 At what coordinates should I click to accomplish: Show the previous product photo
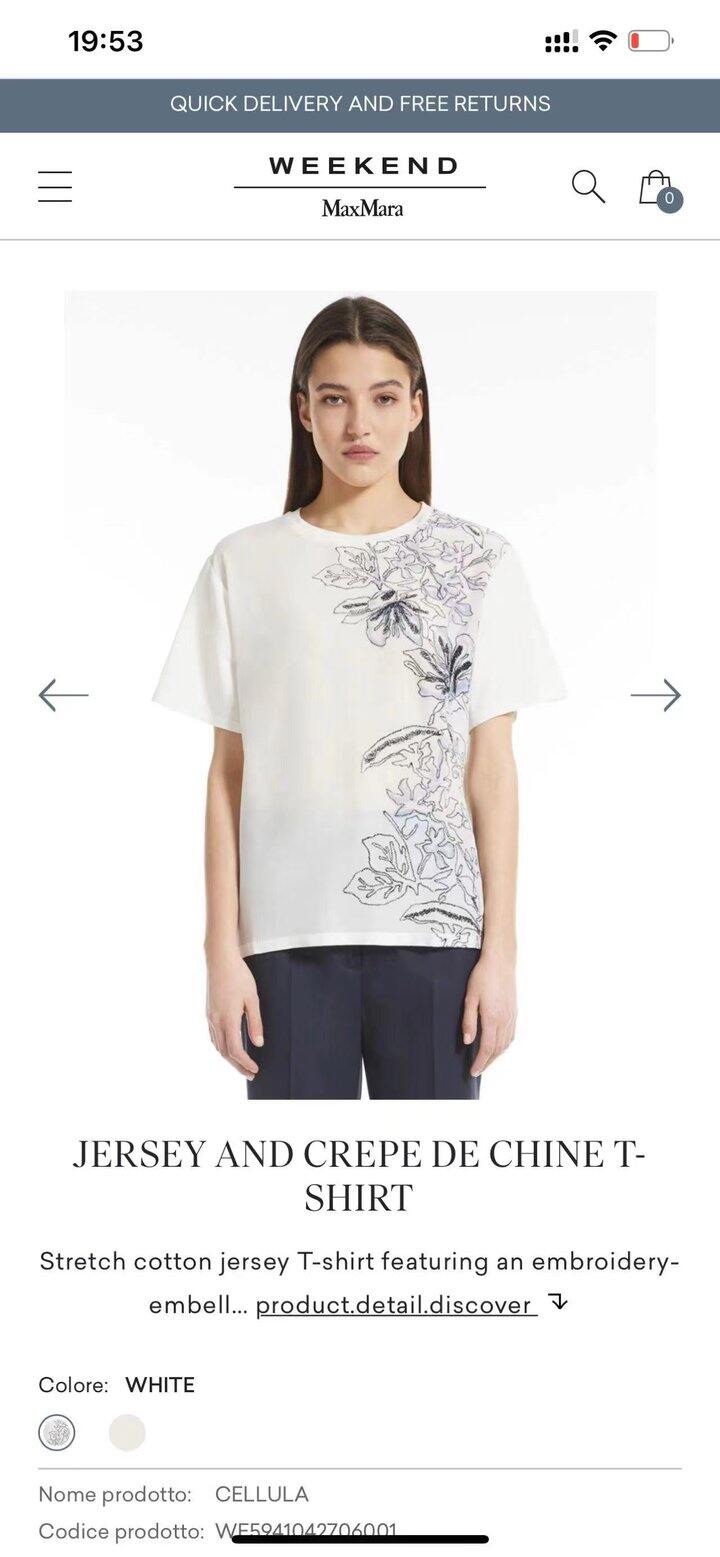click(x=64, y=695)
